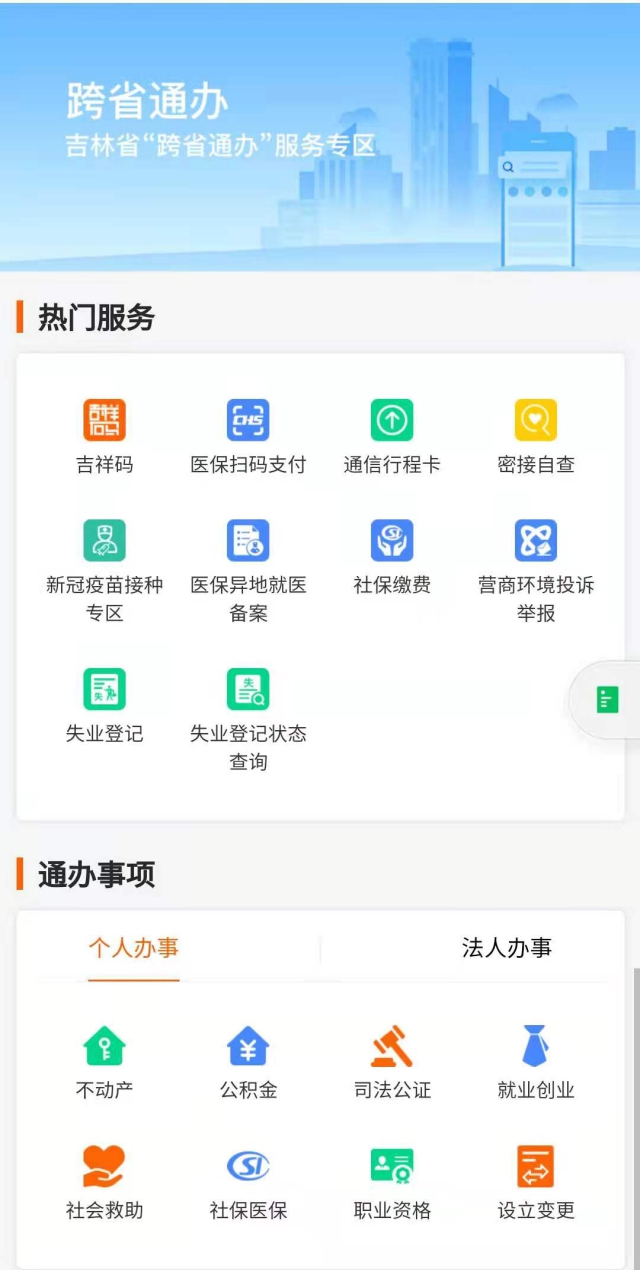The width and height of the screenshot is (640, 1270).
Task: Open the 司法公证 category
Action: [x=392, y=1047]
